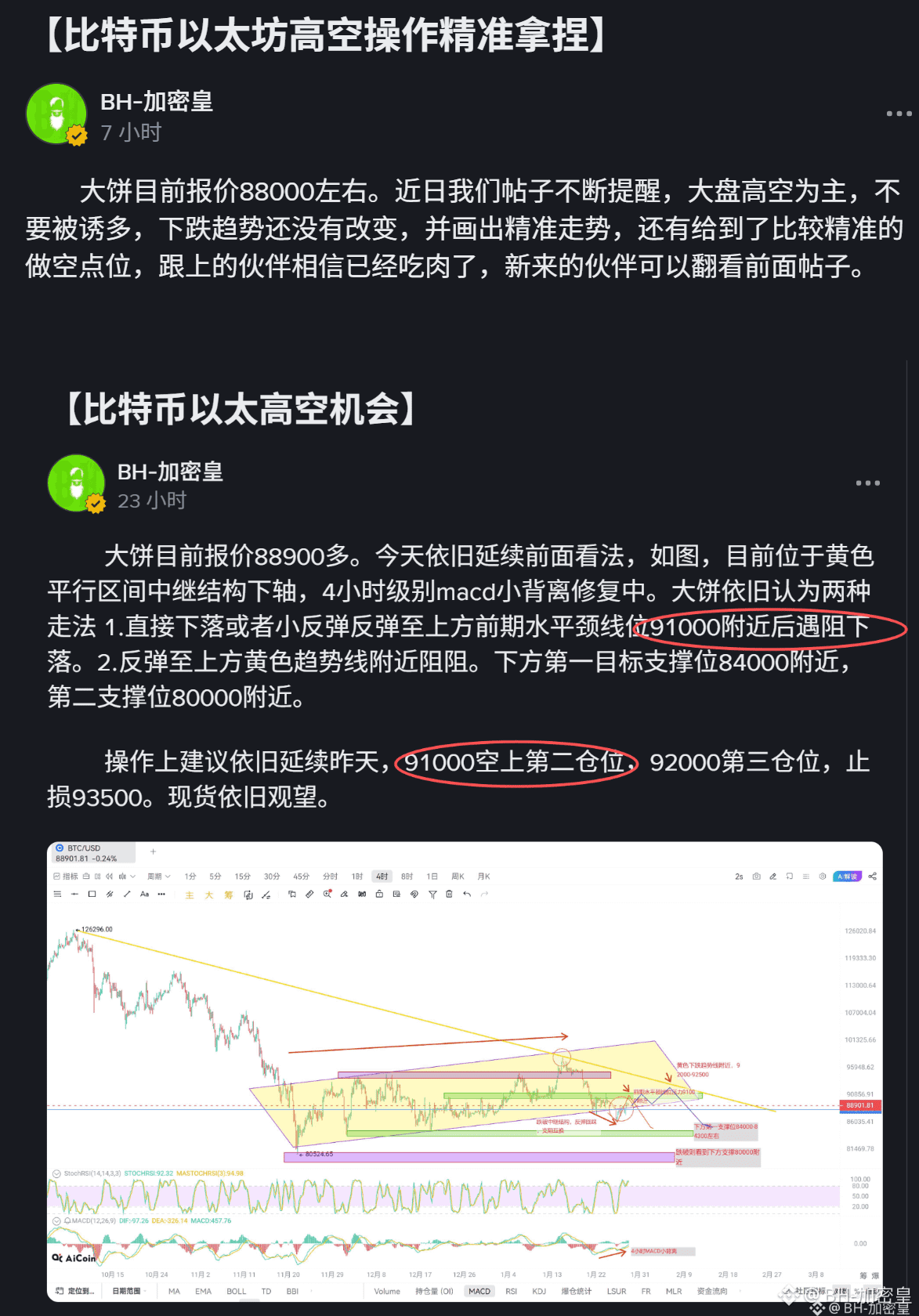Open the post's three-dot overflow menu

point(898,114)
